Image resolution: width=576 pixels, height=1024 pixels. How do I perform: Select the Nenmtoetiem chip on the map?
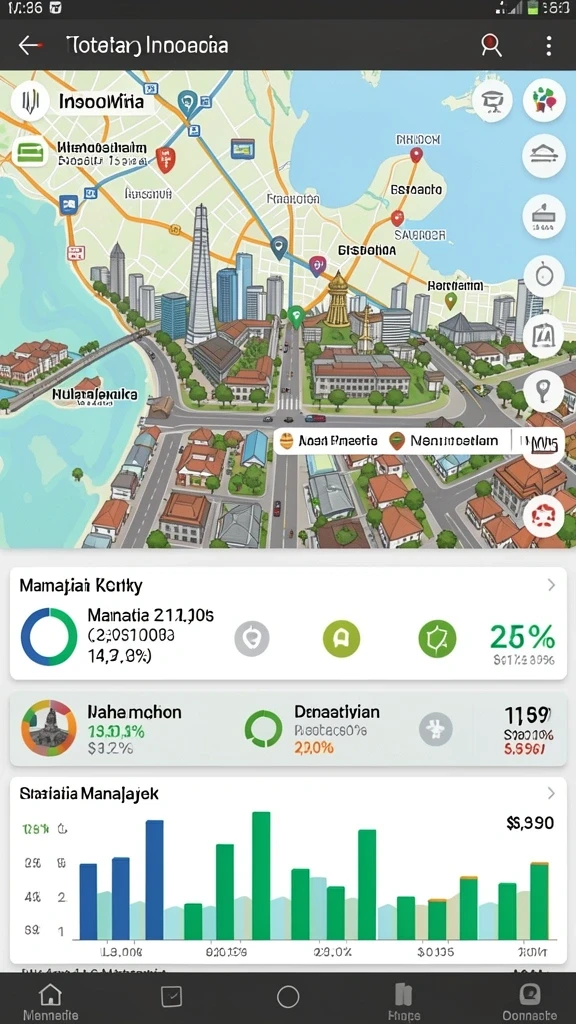coord(444,441)
